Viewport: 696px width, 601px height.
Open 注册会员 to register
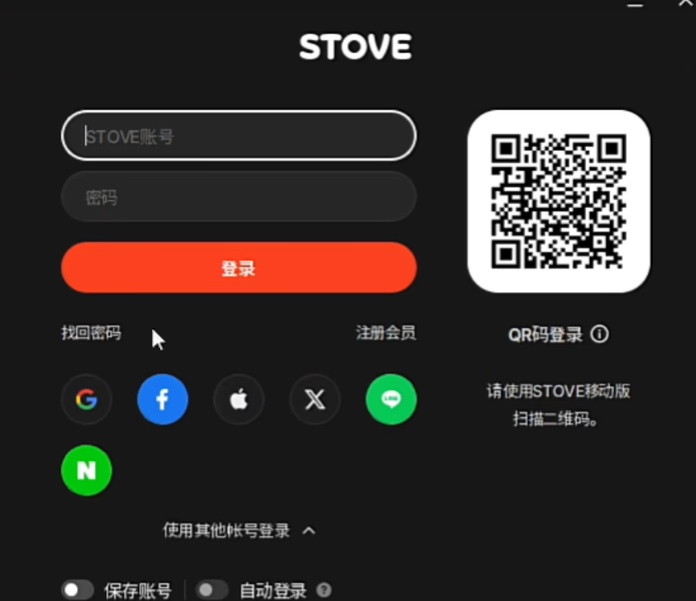pos(385,333)
